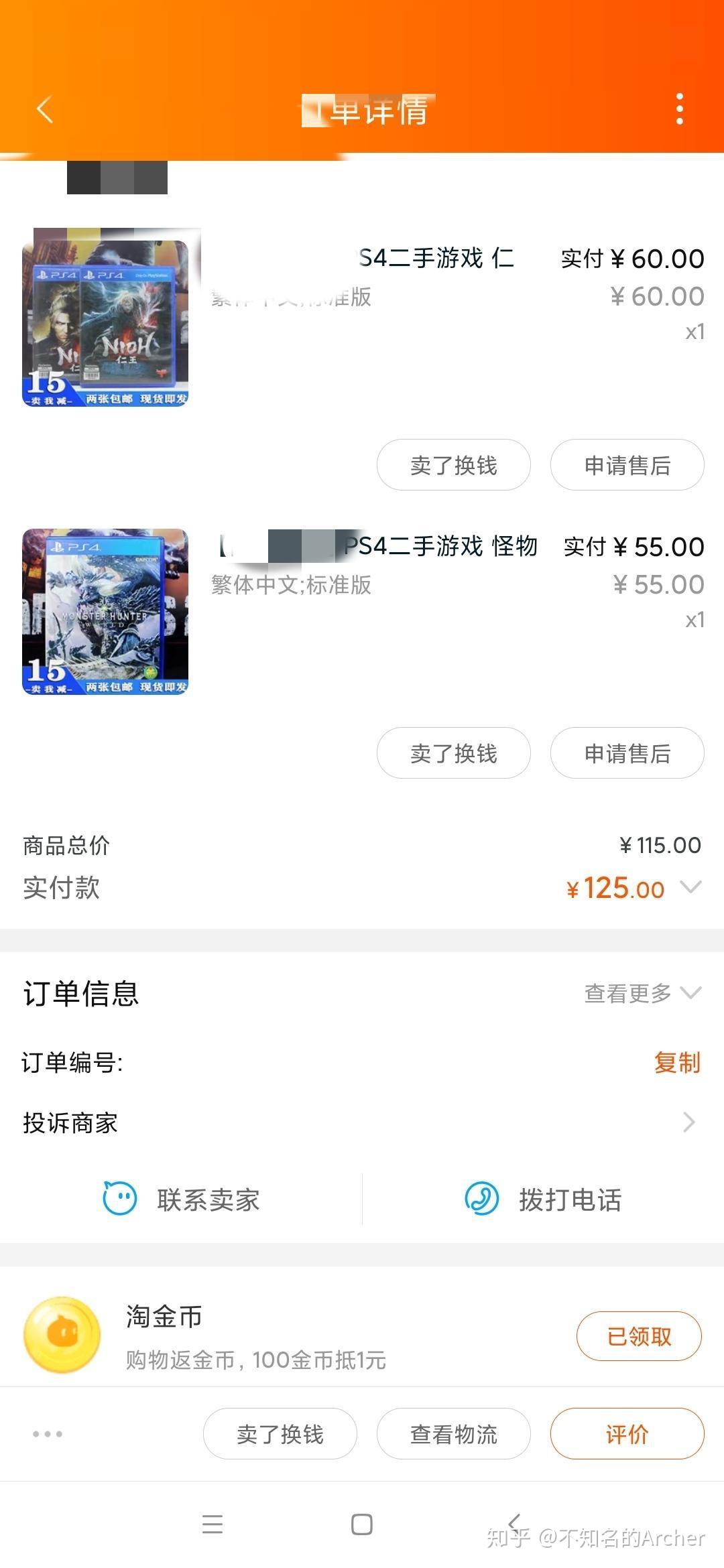Write a review using 评价
This screenshot has height=1568, width=724.
coord(627,1434)
